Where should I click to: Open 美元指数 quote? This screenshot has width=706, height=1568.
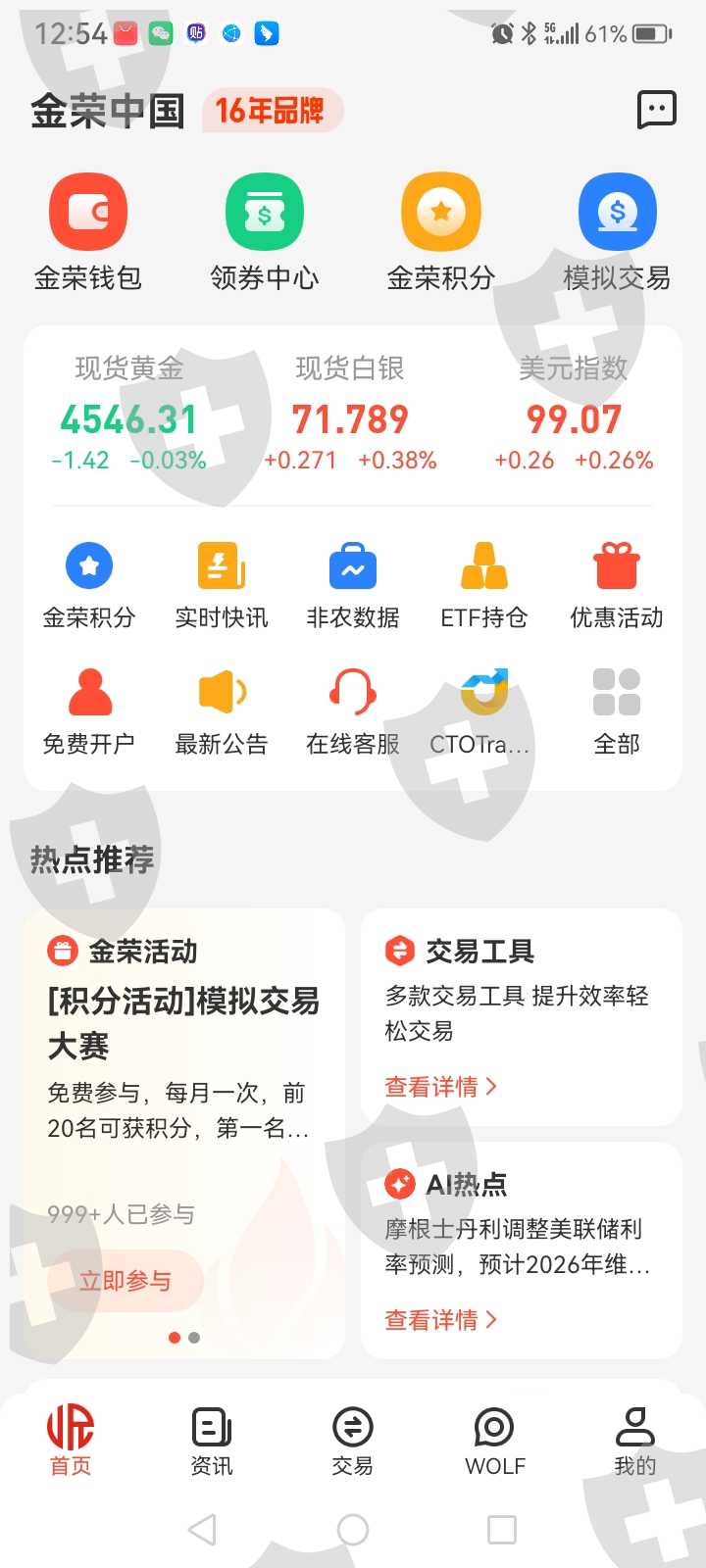[574, 416]
